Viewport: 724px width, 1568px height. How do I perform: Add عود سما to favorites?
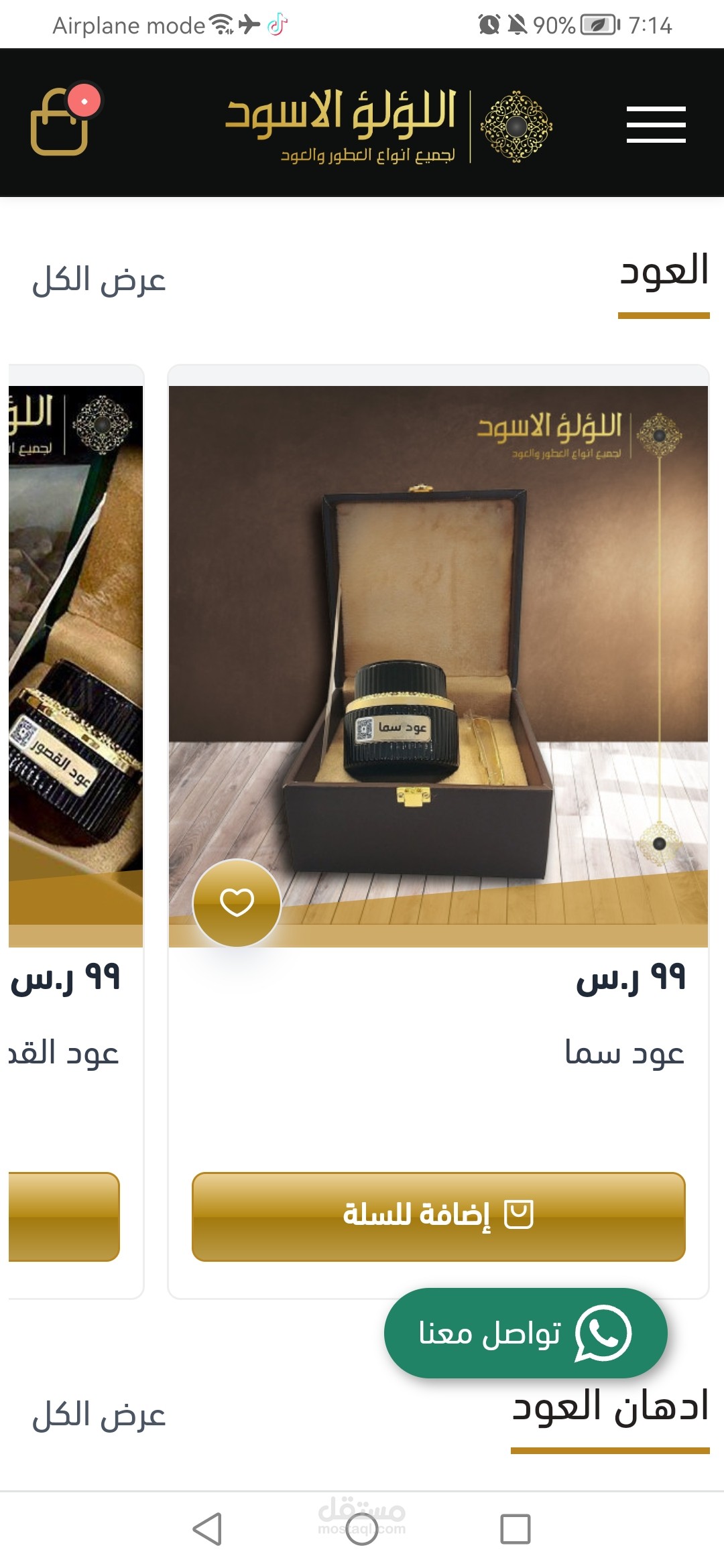click(x=237, y=903)
